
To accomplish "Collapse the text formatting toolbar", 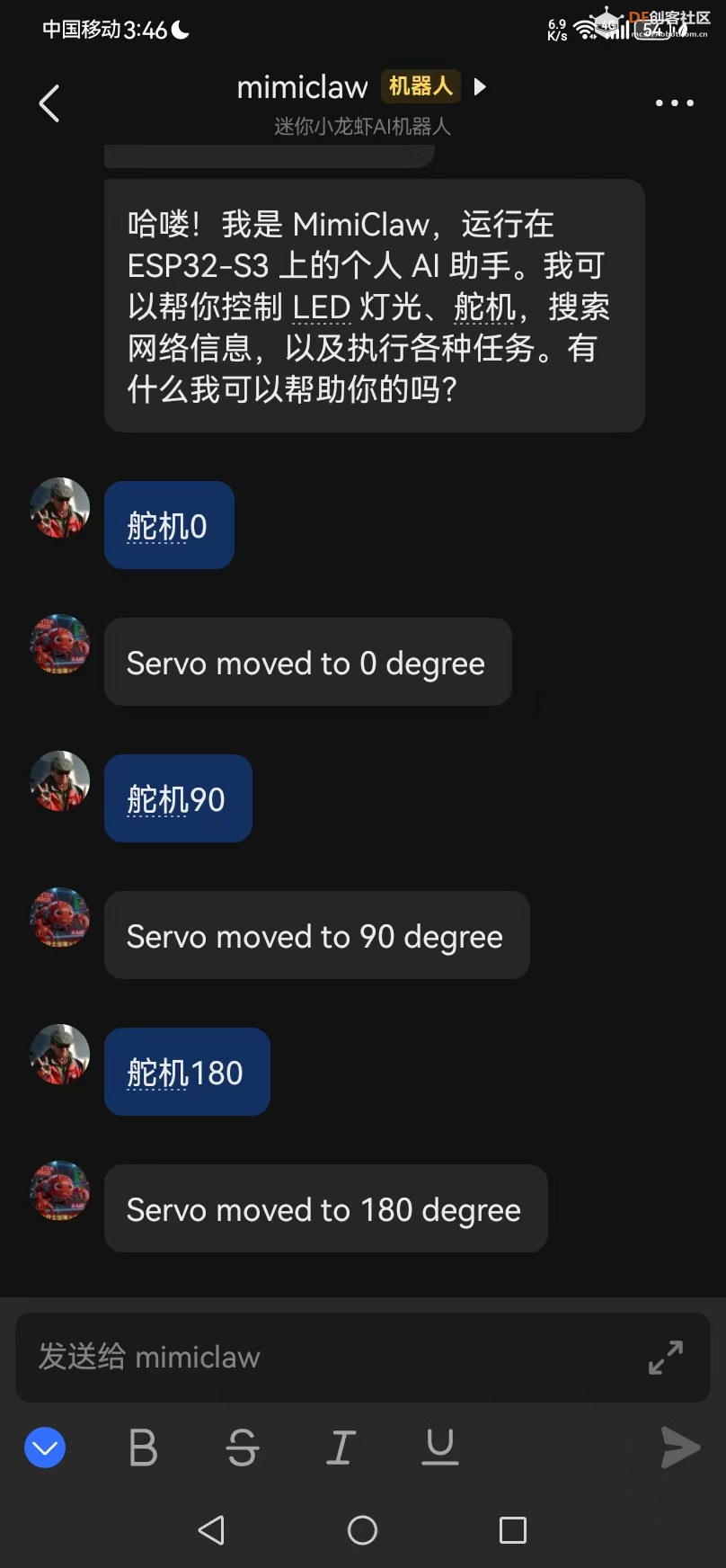I will click(x=45, y=1448).
